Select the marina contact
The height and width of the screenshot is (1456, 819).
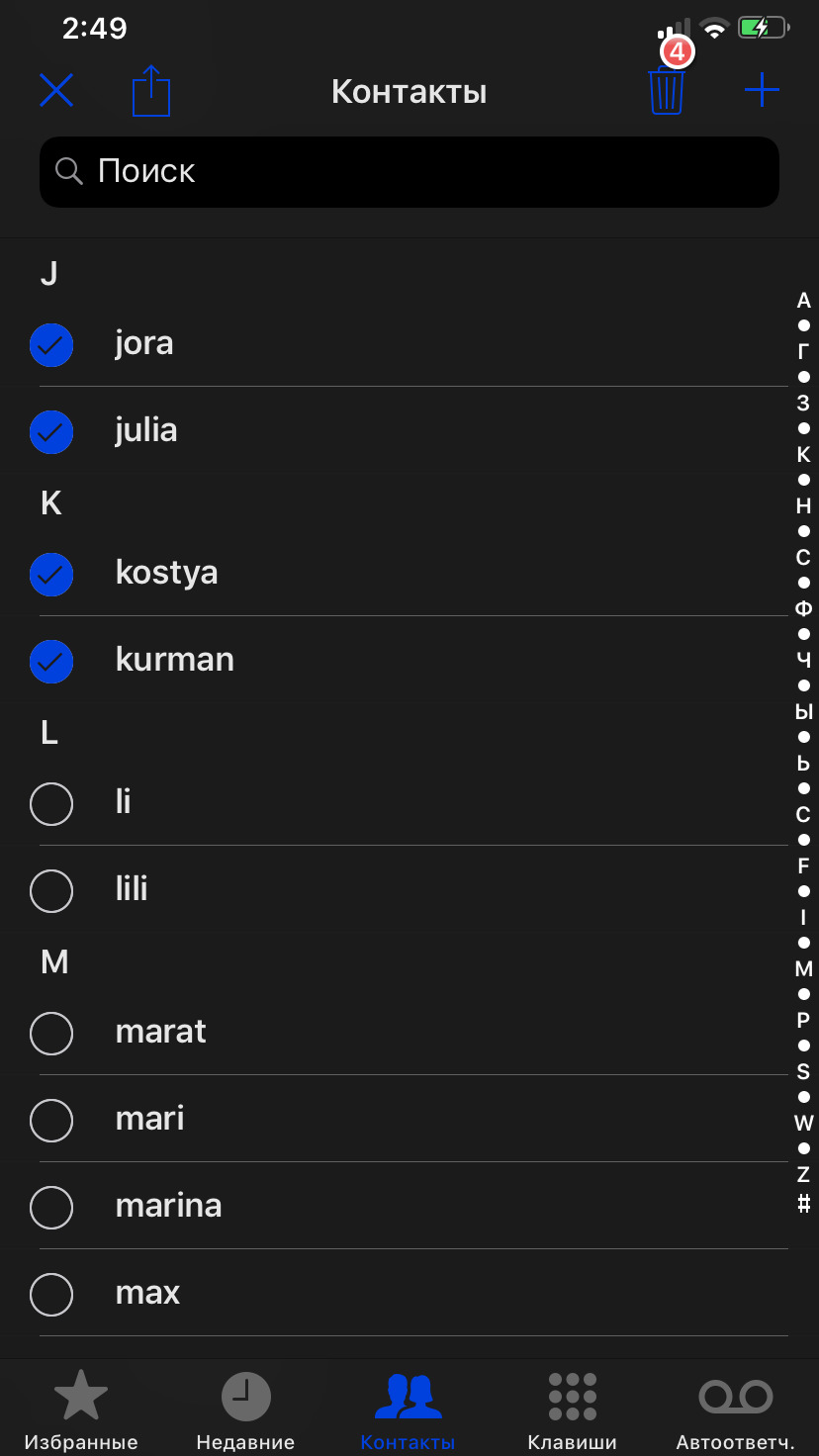pos(51,1208)
